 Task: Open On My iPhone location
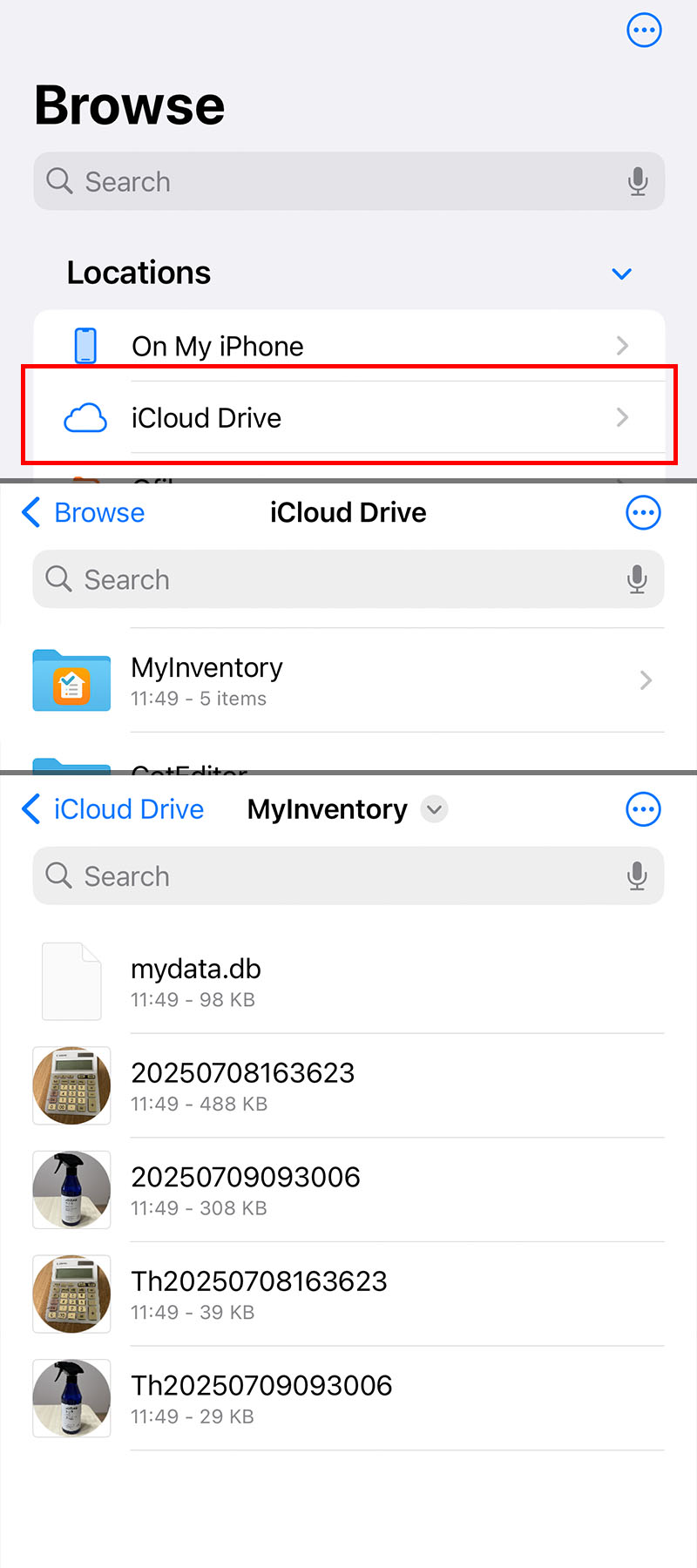coord(348,346)
